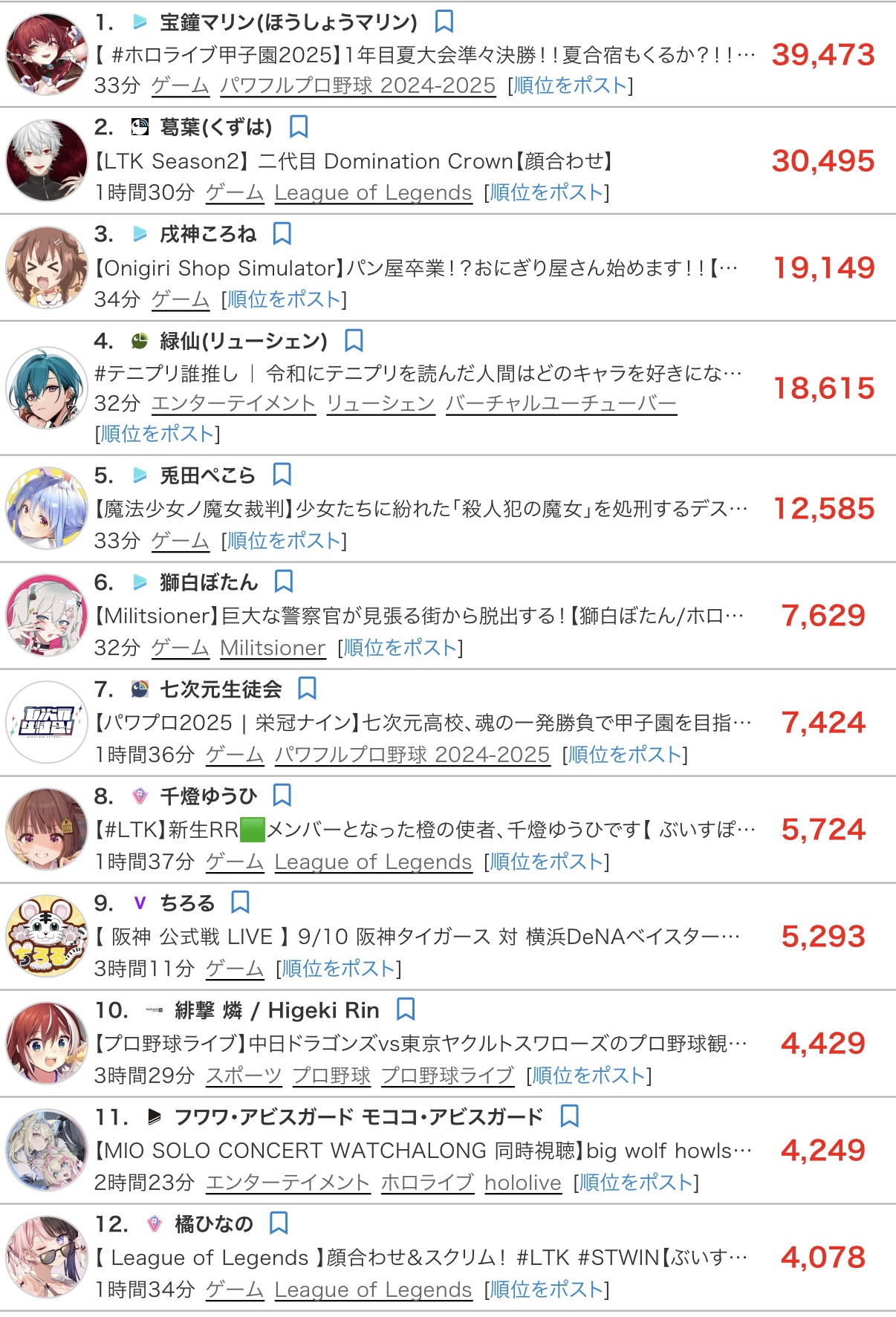This screenshot has height=1317, width=896.
Task: Open 兎田ぺこら's avatar thumbnail
Action: pos(47,508)
